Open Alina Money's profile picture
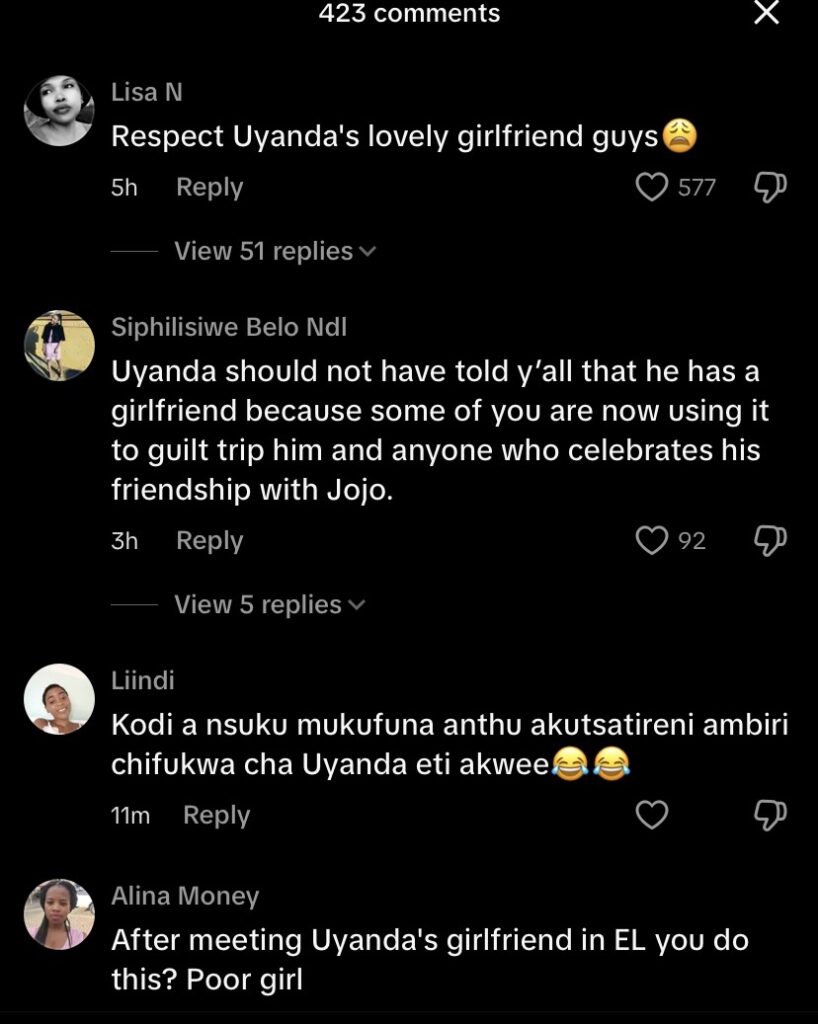 (59, 914)
